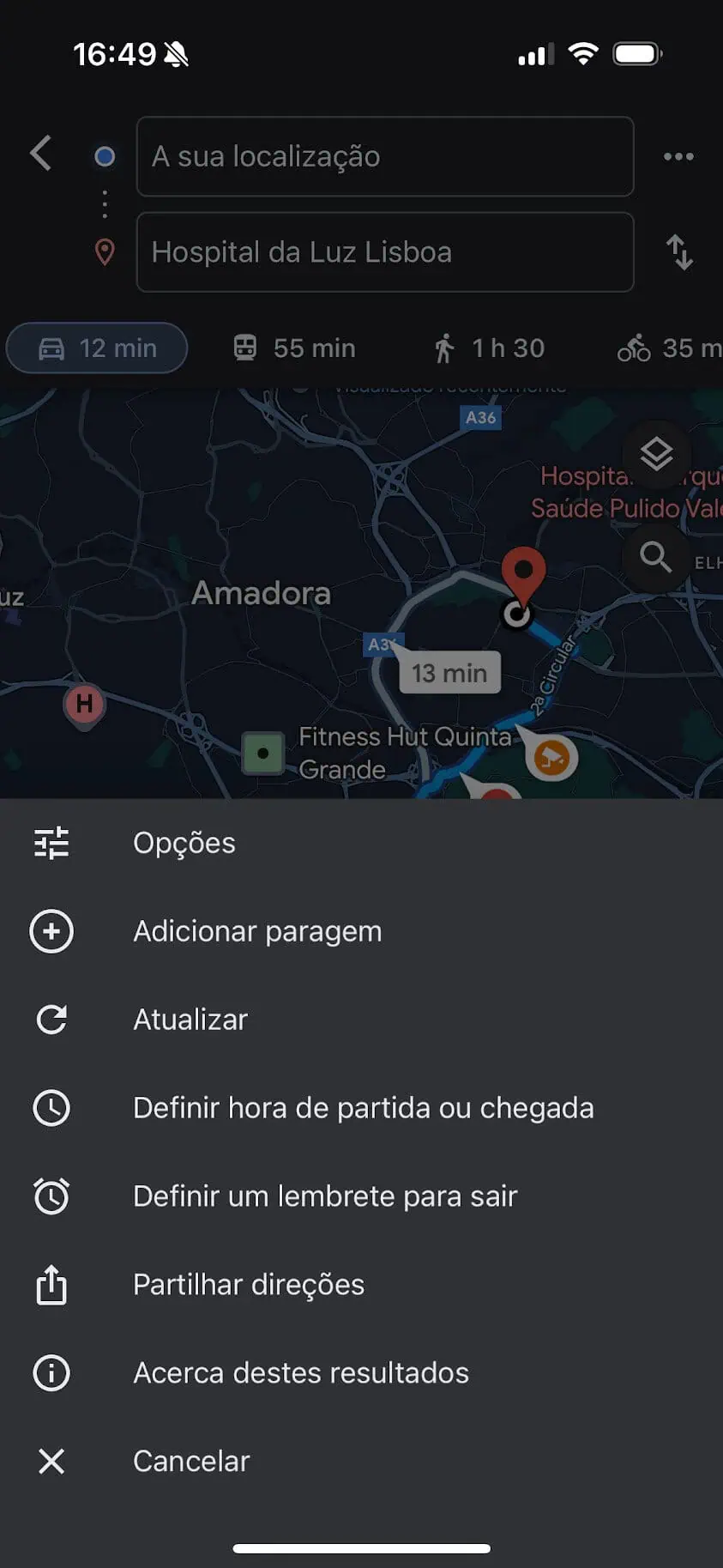Choose Adicionar paragem
723x1568 pixels.
point(361,931)
